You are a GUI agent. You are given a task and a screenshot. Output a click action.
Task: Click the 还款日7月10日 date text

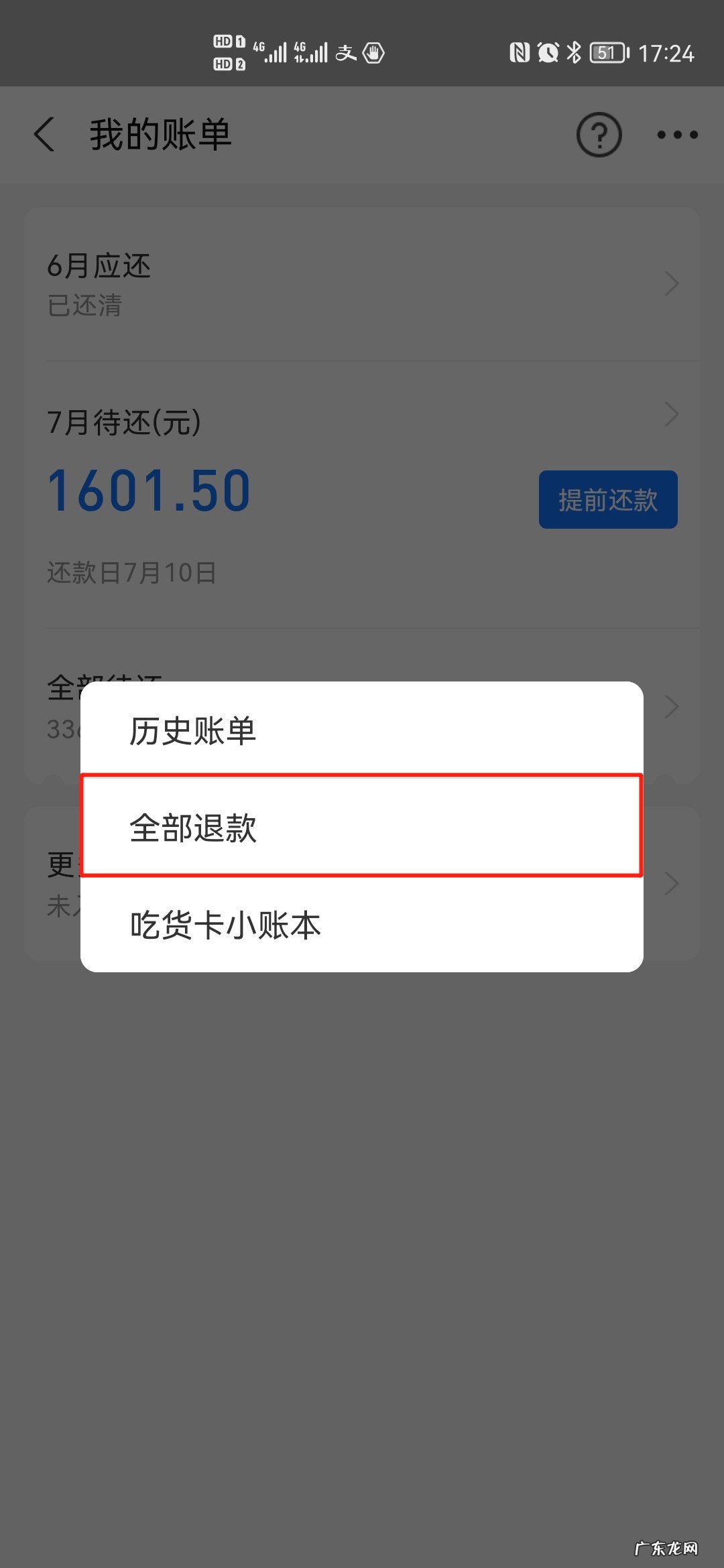pos(131,572)
